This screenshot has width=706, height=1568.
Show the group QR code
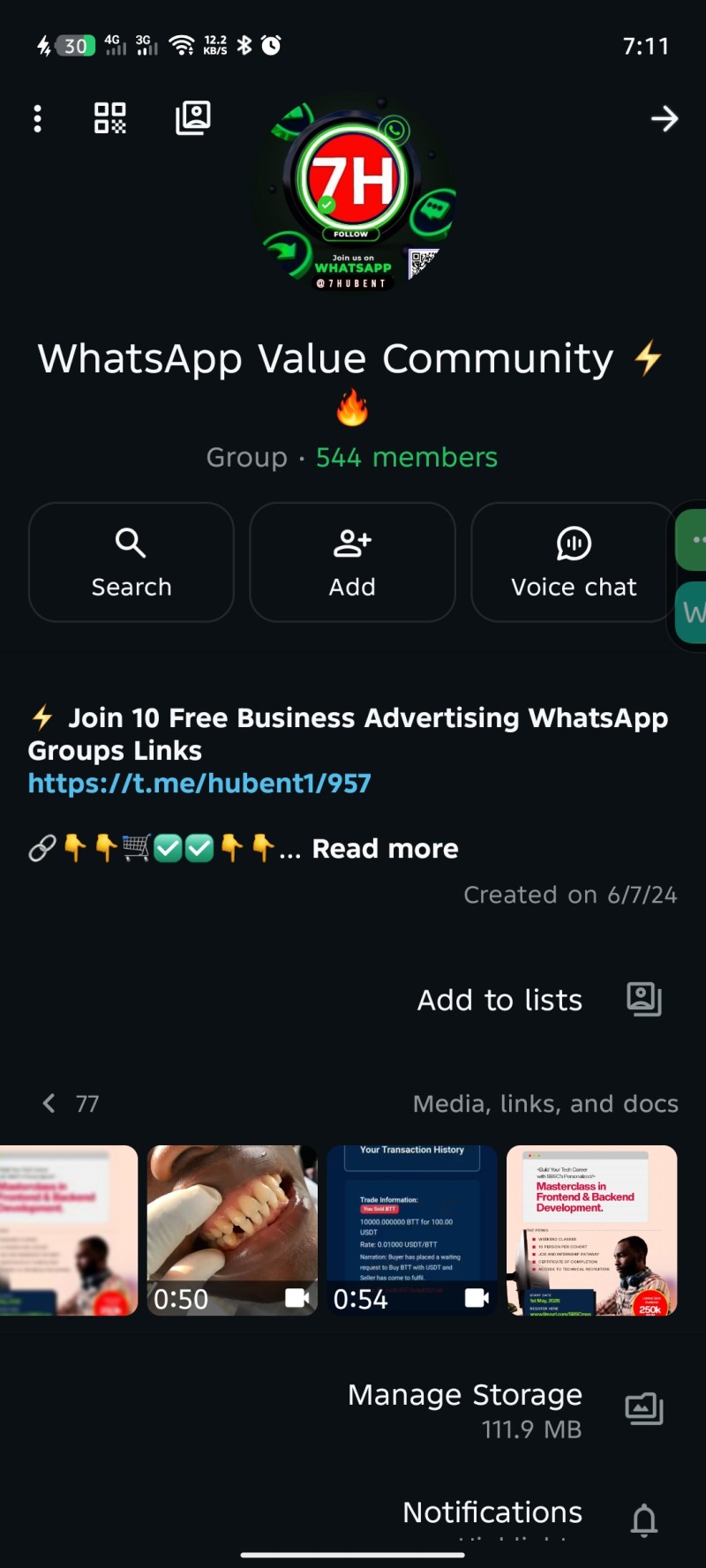(x=110, y=118)
